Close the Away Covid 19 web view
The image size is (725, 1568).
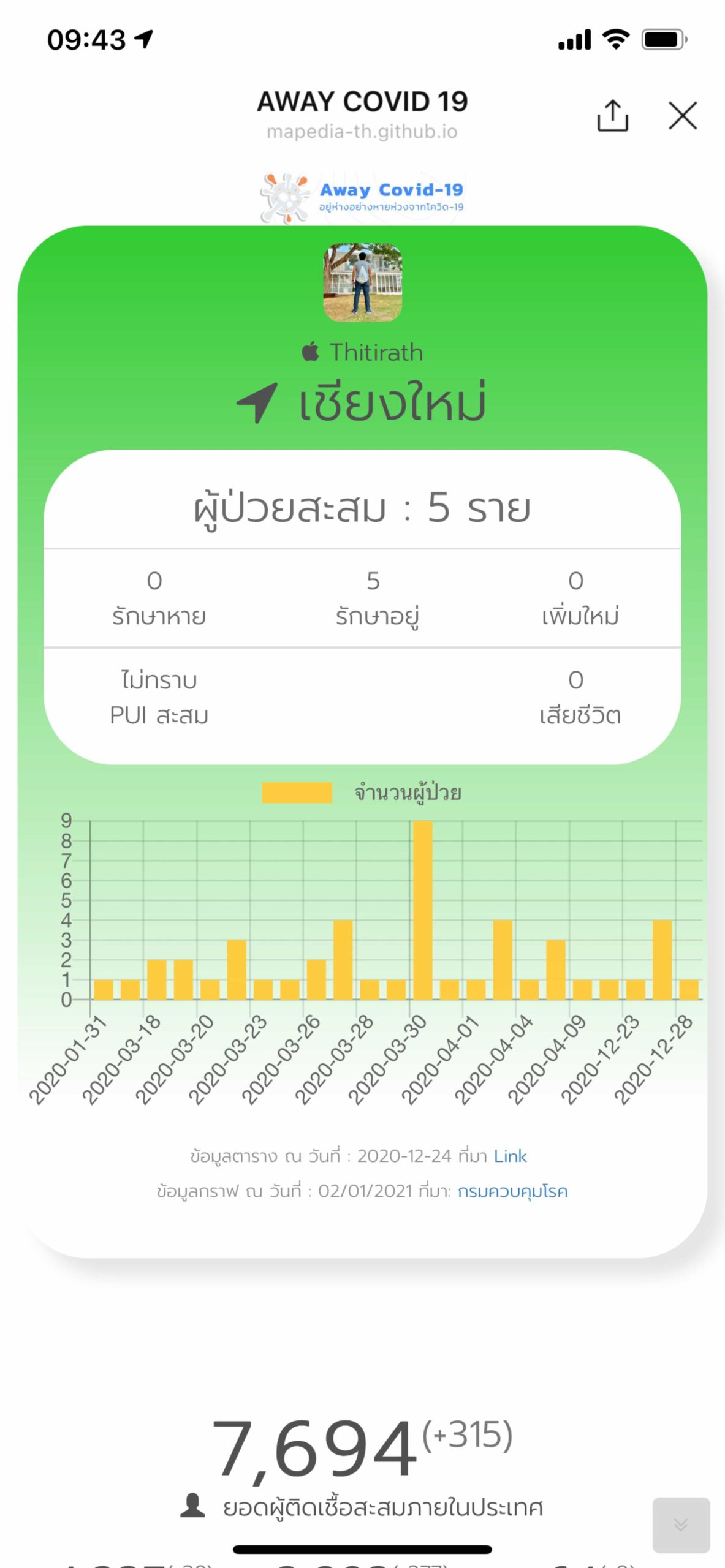pyautogui.click(x=683, y=115)
